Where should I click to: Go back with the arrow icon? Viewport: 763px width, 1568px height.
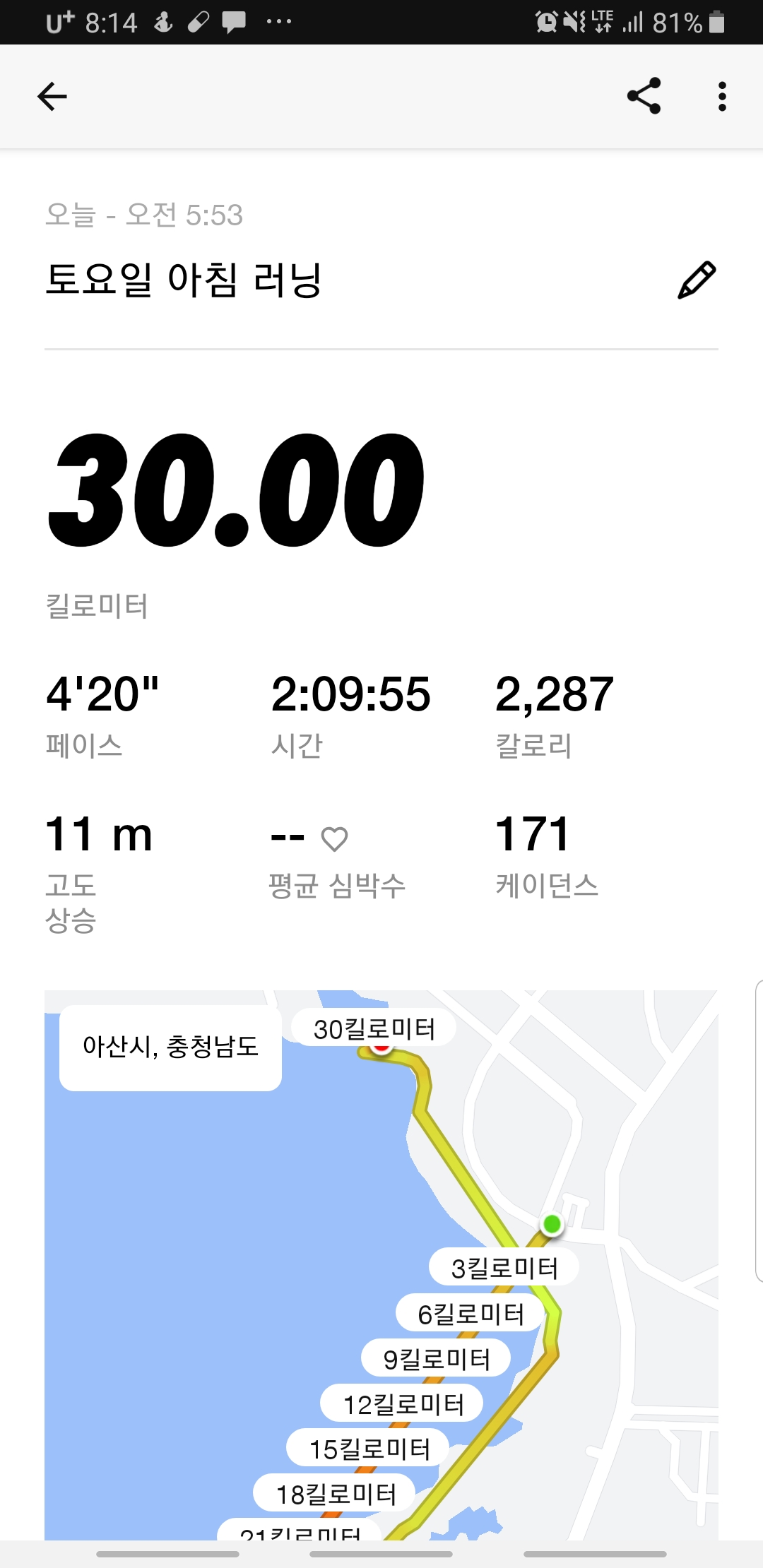[52, 97]
